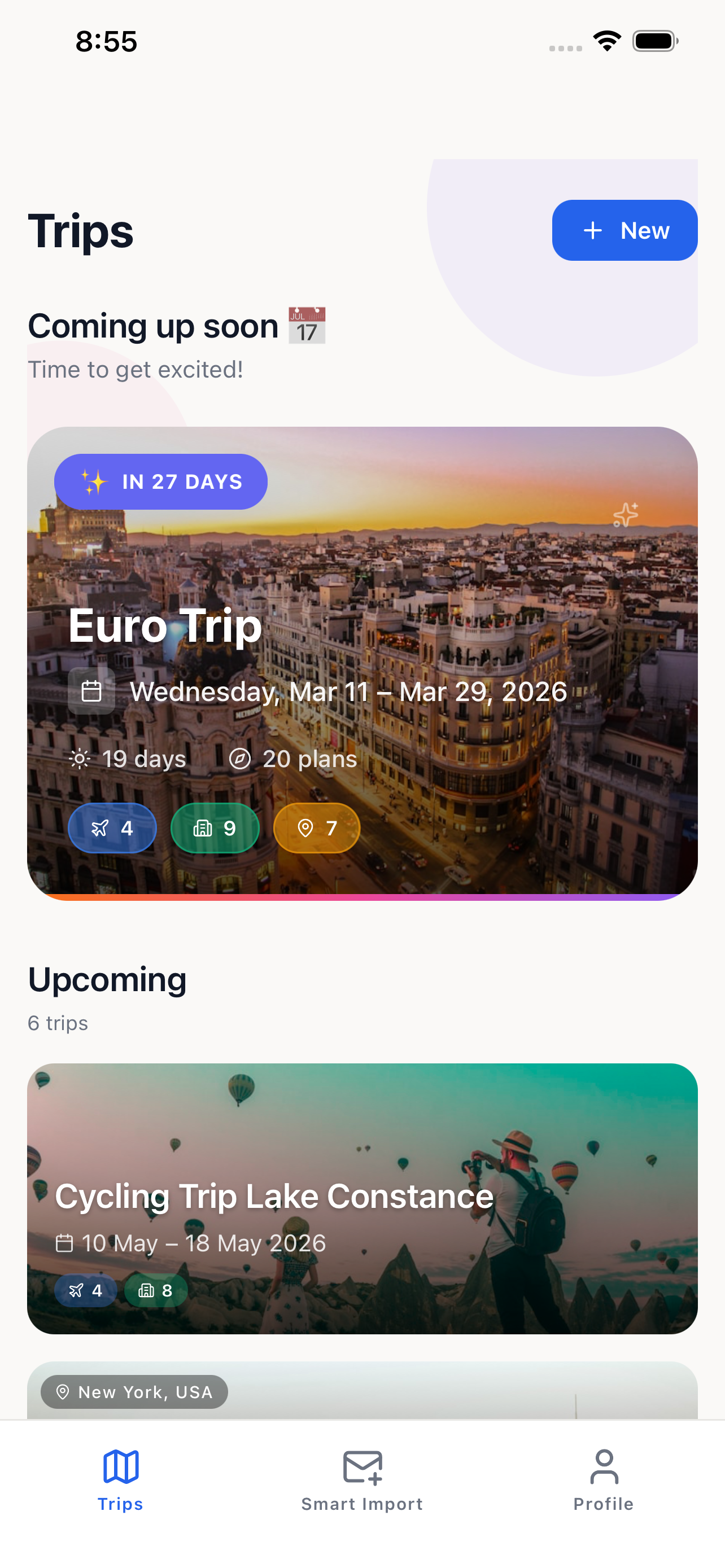Tap the hotels badge showing 9 on Euro Trip
The width and height of the screenshot is (725, 1568).
(x=214, y=827)
